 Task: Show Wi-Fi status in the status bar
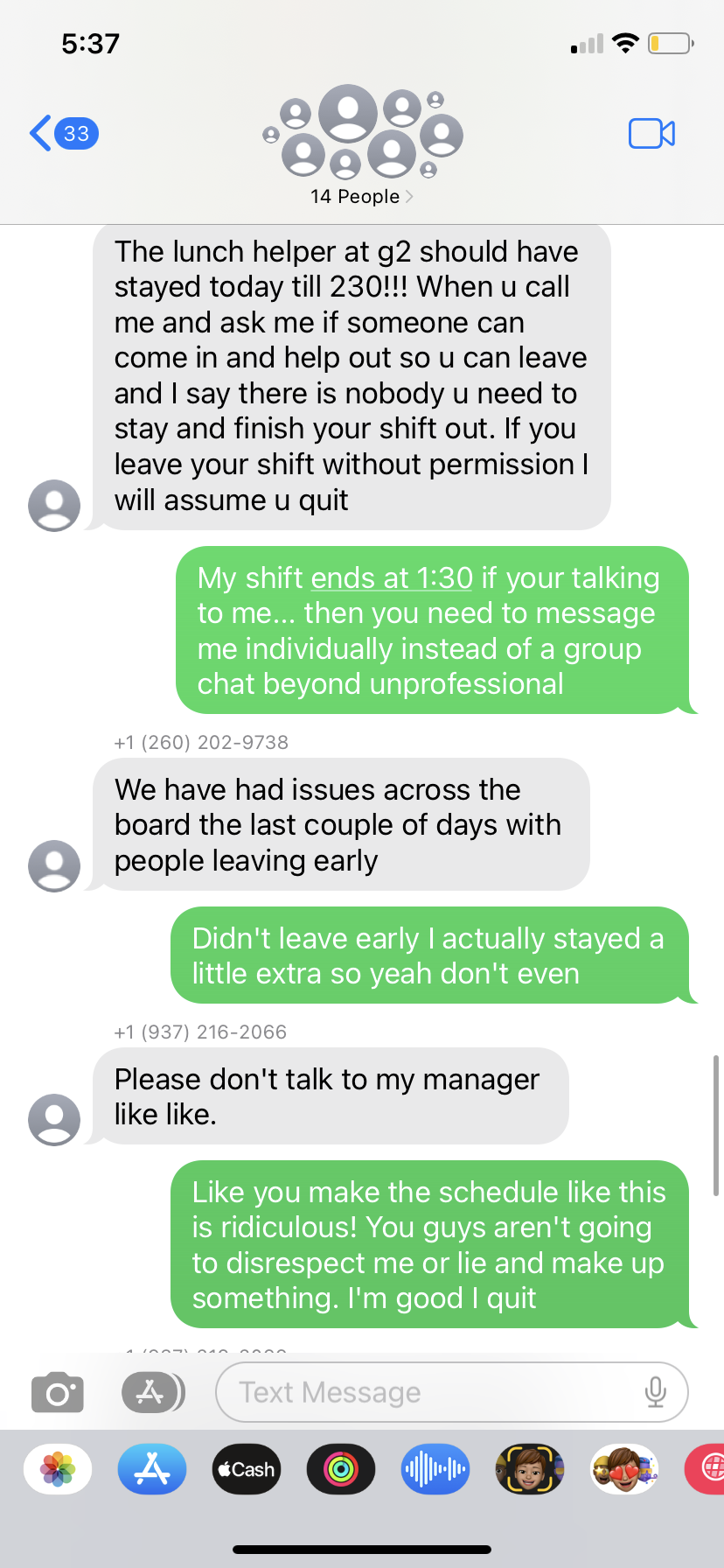click(627, 42)
